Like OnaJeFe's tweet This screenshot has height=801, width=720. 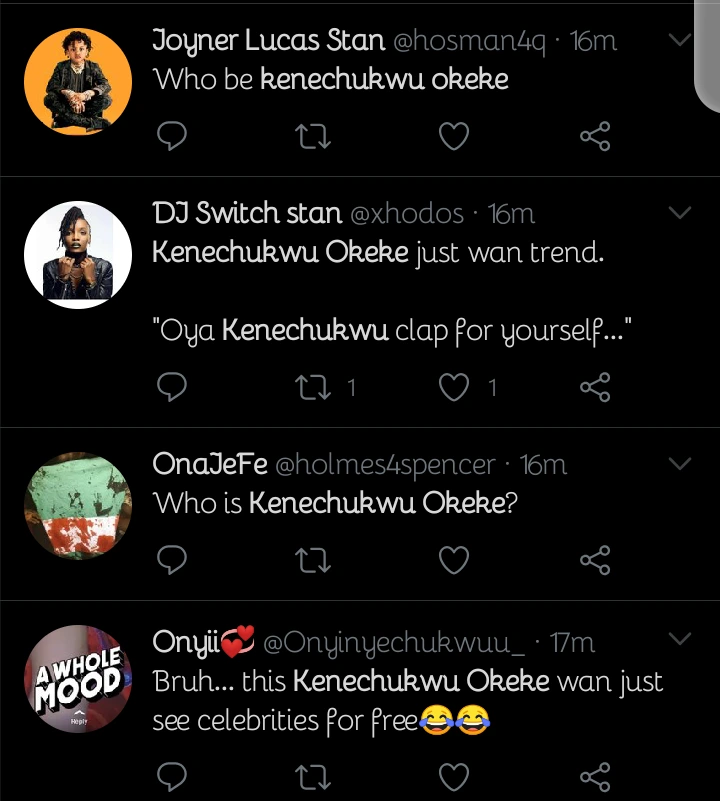point(454,560)
